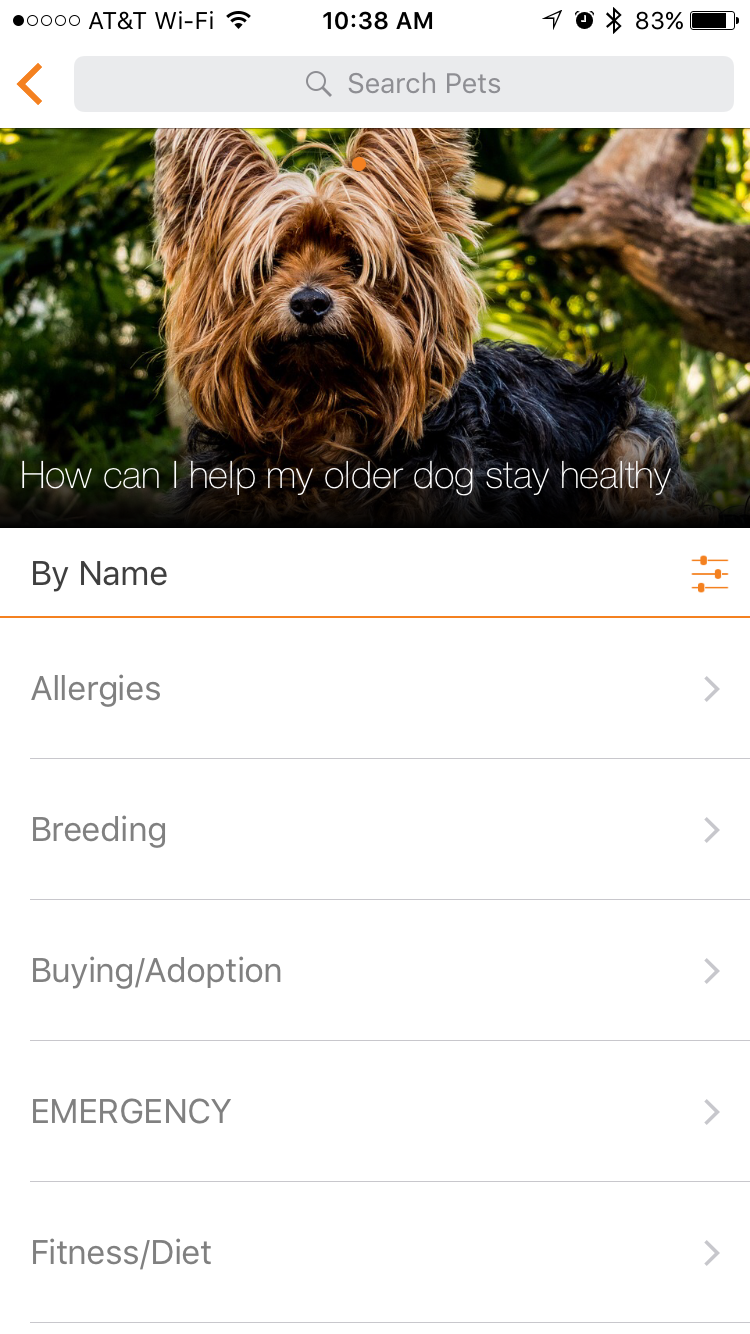The width and height of the screenshot is (750, 1334).
Task: Open the older dog health article banner
Action: click(375, 328)
